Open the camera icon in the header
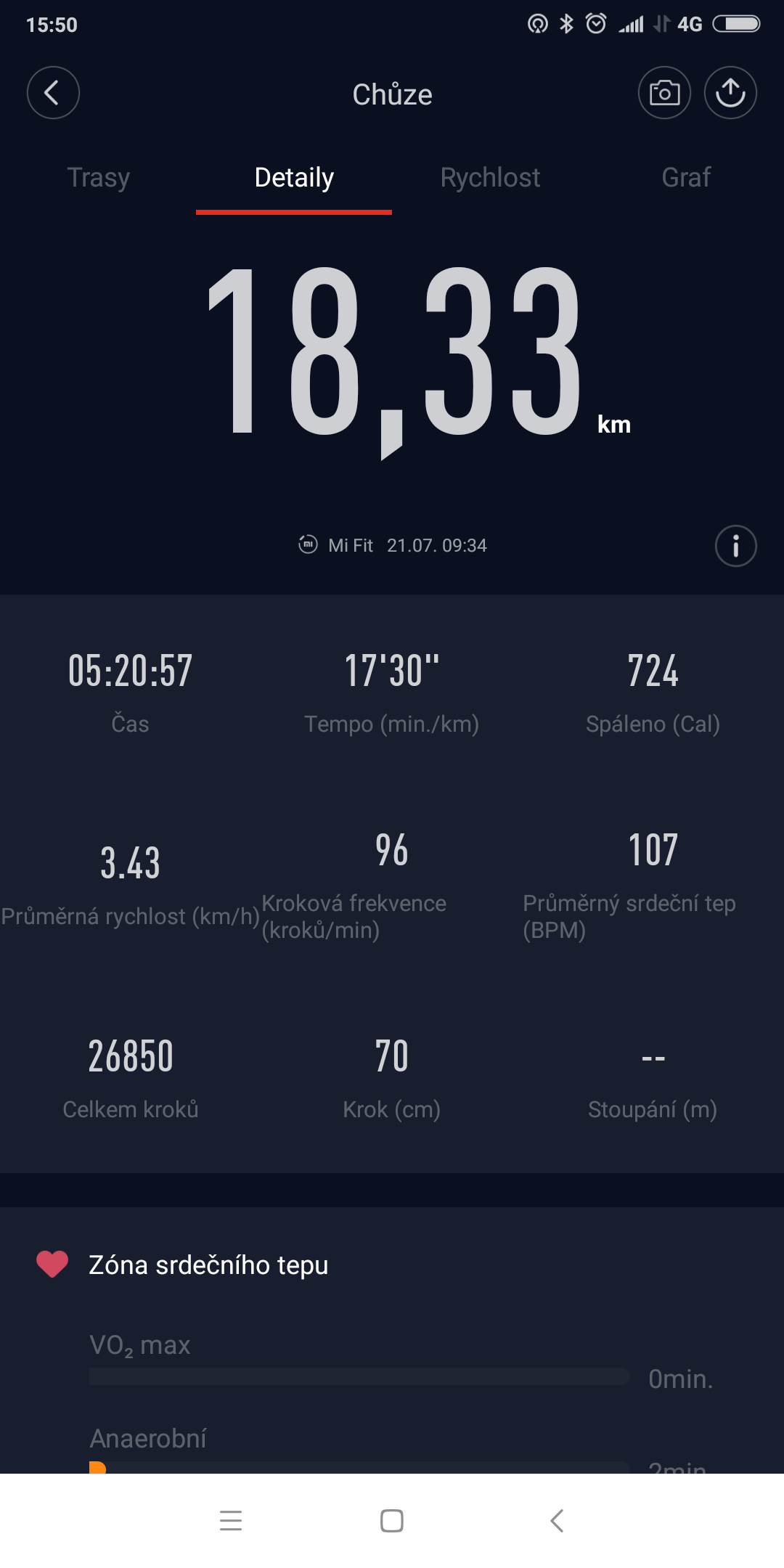 (664, 93)
